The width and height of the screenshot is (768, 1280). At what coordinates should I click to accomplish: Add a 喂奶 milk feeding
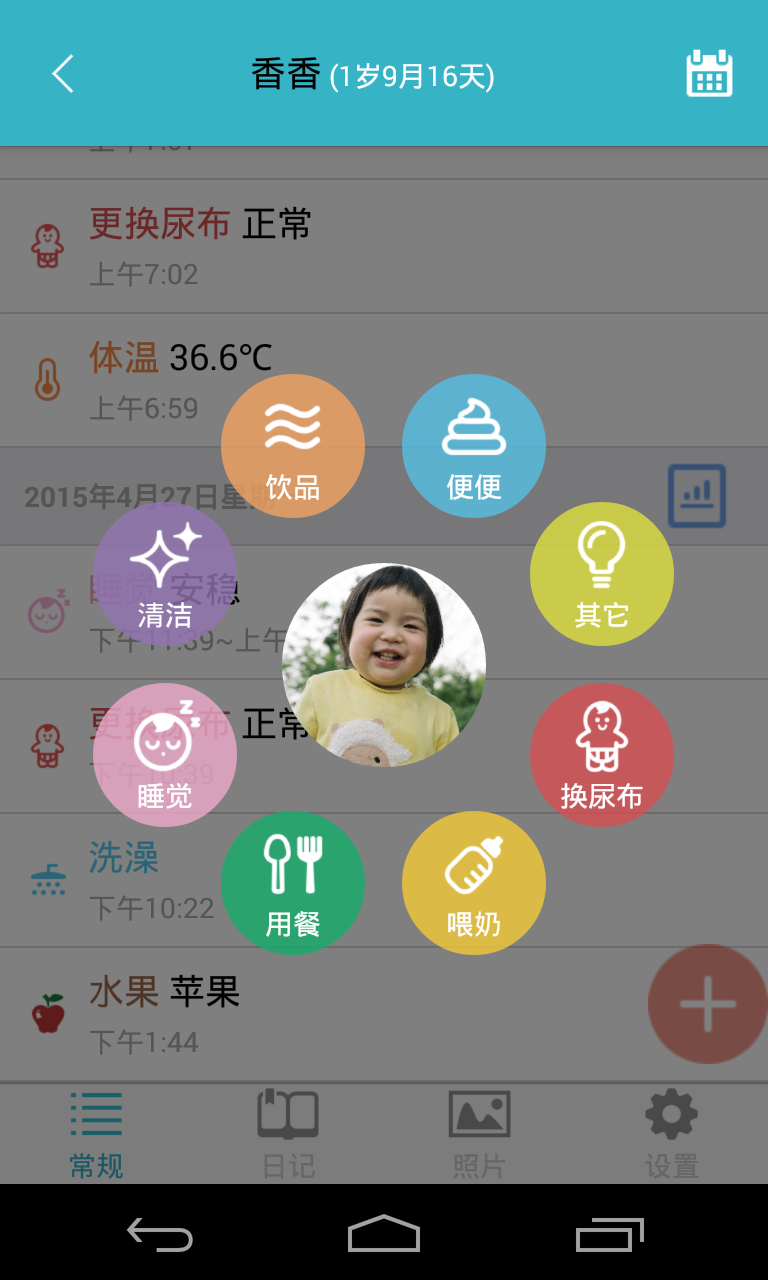474,883
